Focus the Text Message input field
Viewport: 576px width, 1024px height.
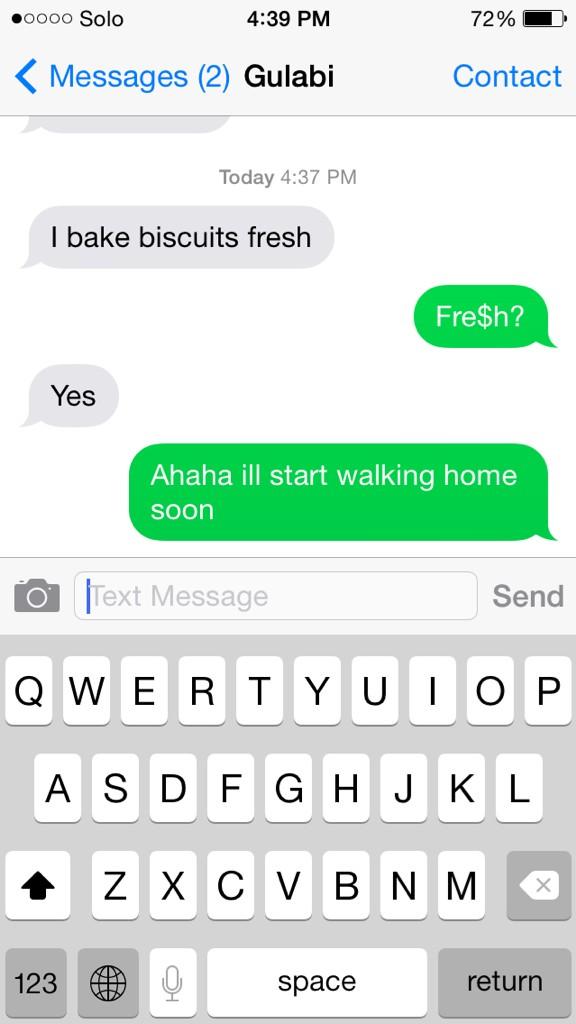click(x=276, y=596)
